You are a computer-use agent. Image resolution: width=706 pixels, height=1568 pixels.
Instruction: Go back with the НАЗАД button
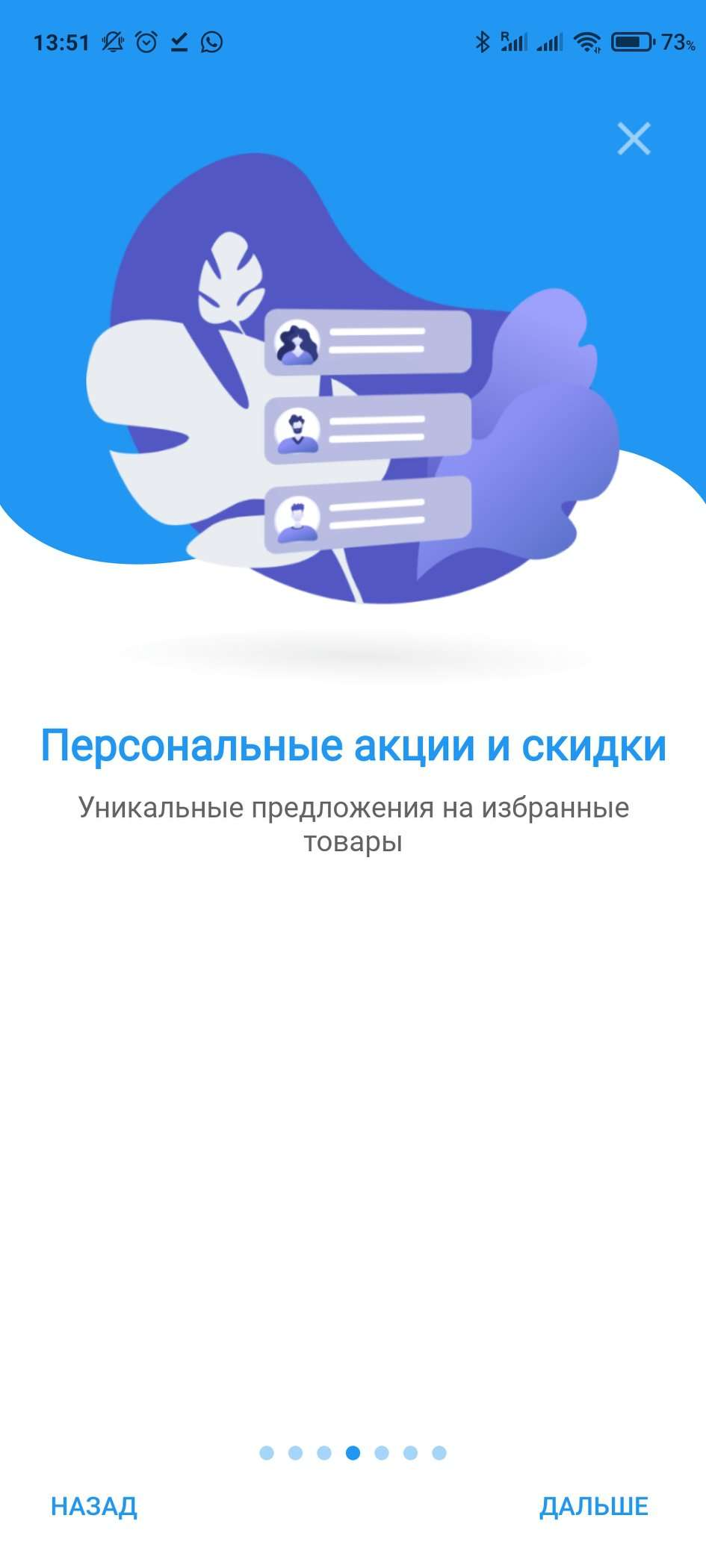(x=94, y=1506)
